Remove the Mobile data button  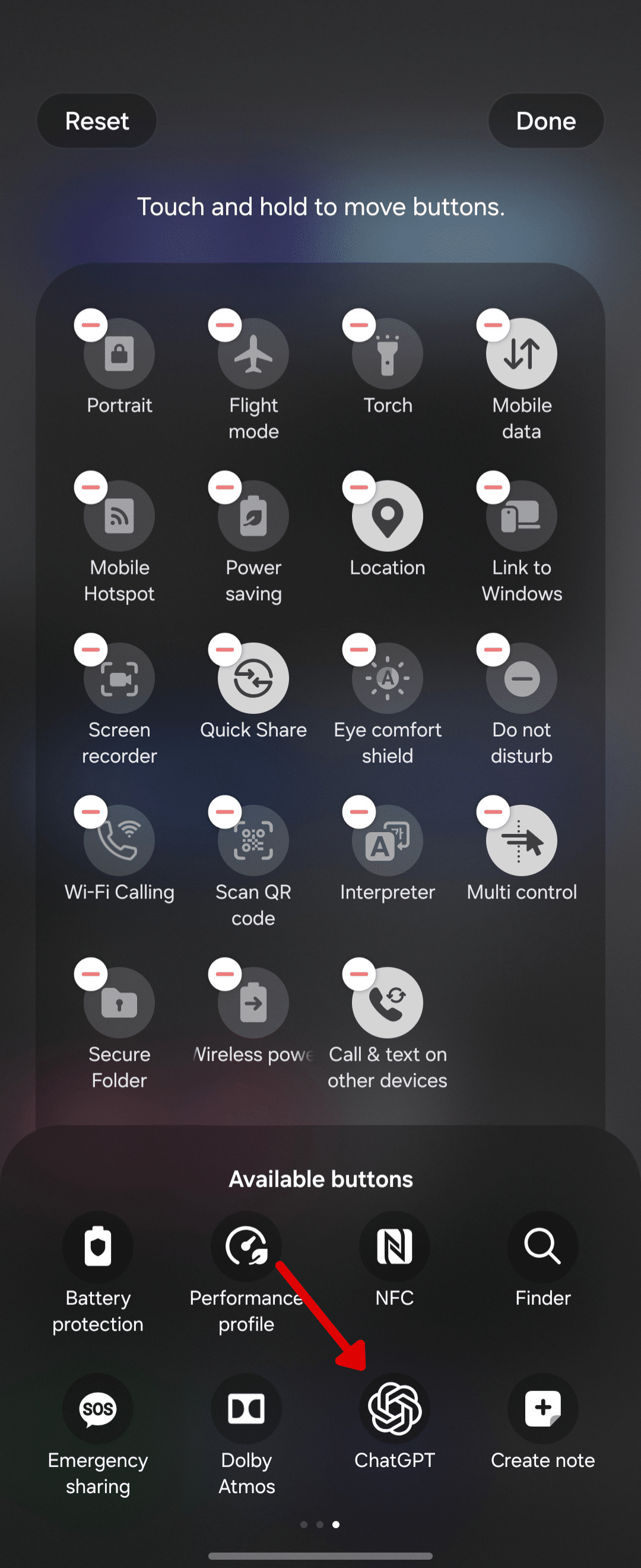[493, 325]
